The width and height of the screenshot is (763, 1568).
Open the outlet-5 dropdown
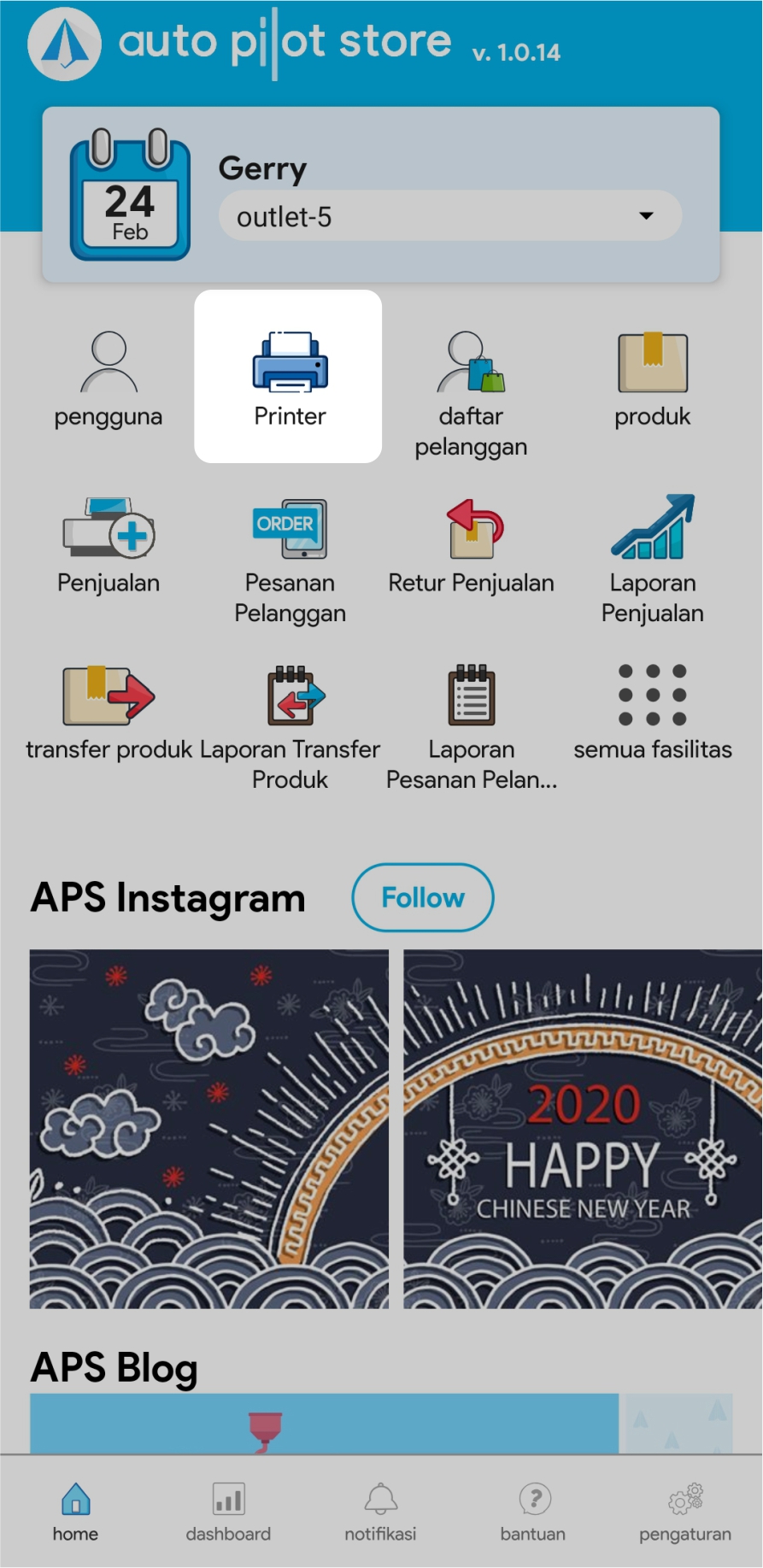click(x=450, y=216)
